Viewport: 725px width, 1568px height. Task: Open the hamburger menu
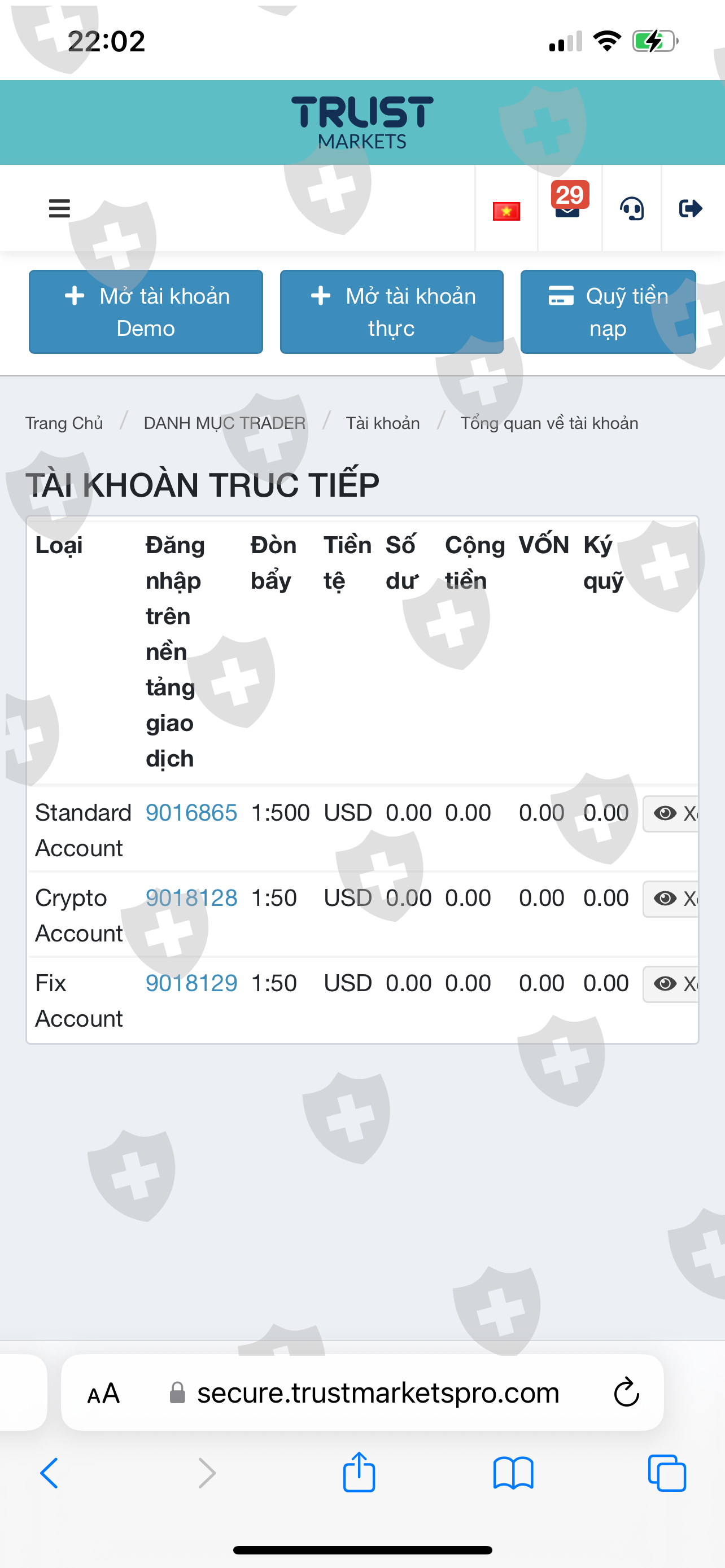[59, 208]
